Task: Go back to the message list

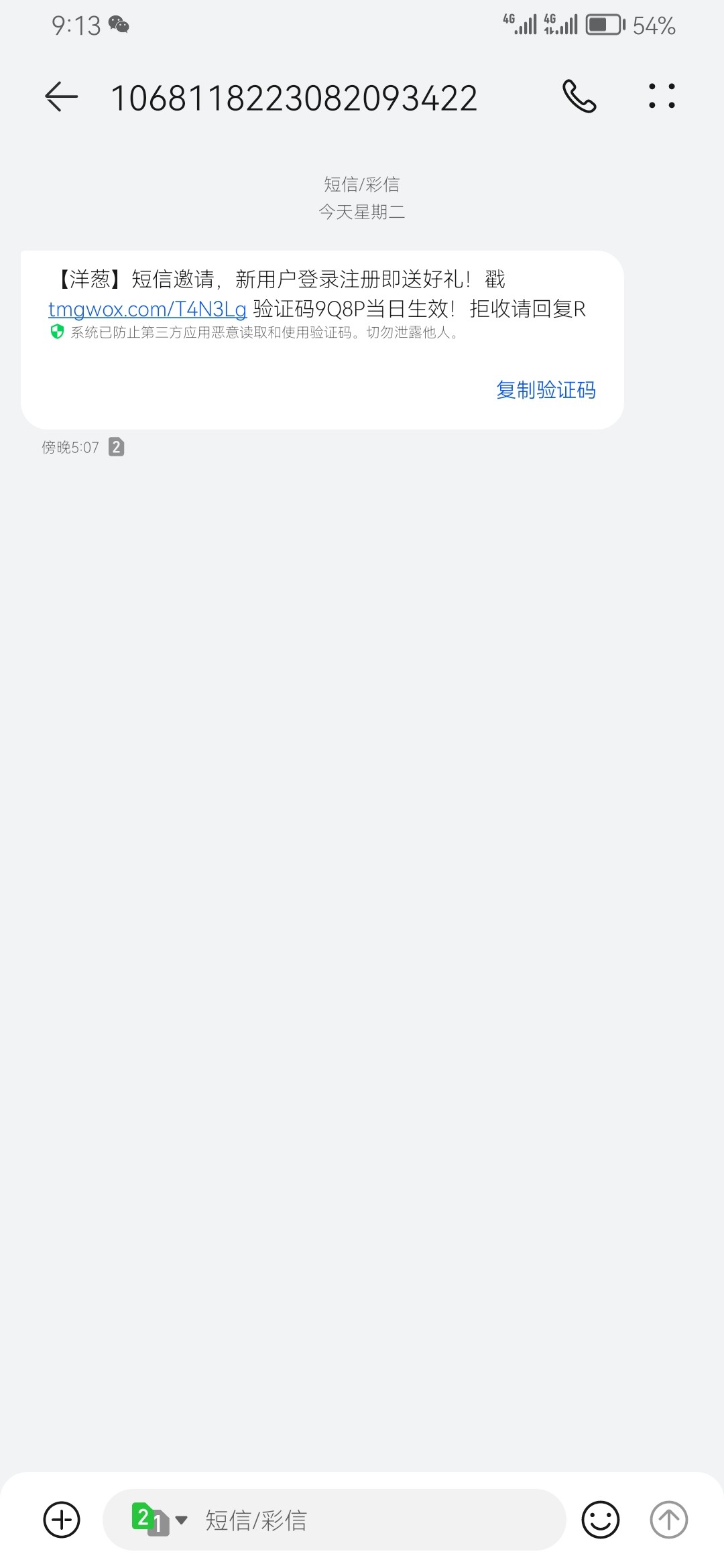Action: pyautogui.click(x=61, y=97)
